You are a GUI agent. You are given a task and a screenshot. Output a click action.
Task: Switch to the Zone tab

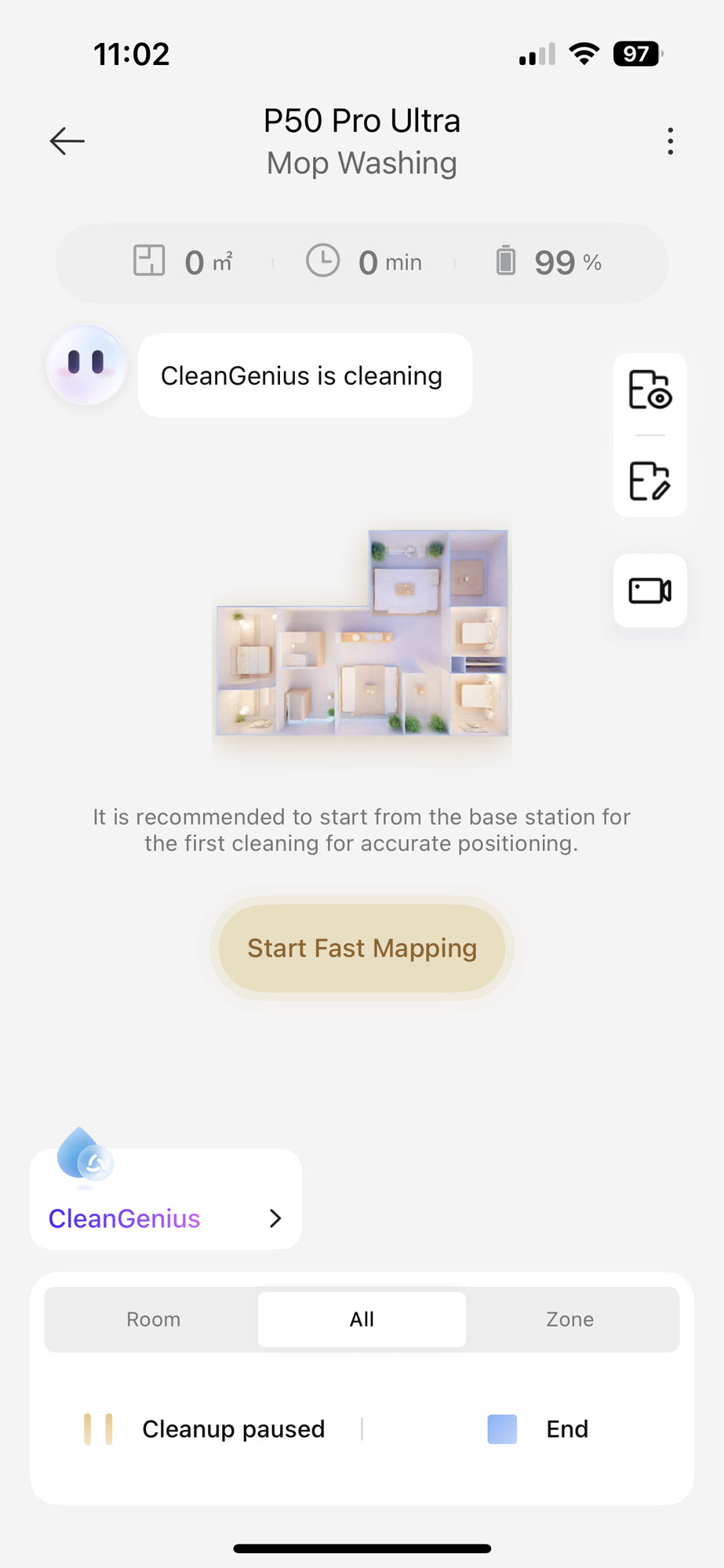click(x=570, y=1319)
